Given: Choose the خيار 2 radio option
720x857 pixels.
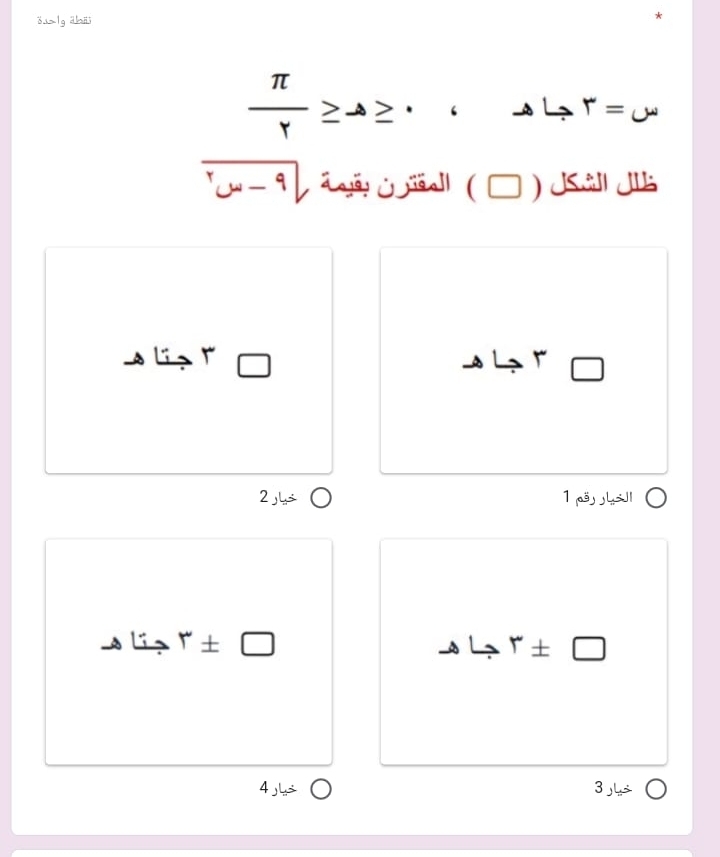Looking at the screenshot, I should click(320, 498).
